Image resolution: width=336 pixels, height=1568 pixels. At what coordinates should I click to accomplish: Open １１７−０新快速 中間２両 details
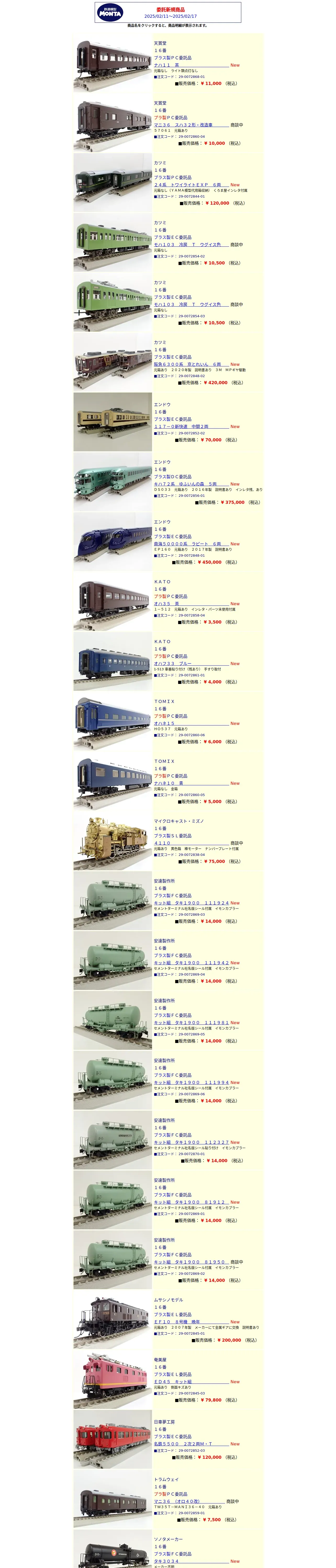181,427
